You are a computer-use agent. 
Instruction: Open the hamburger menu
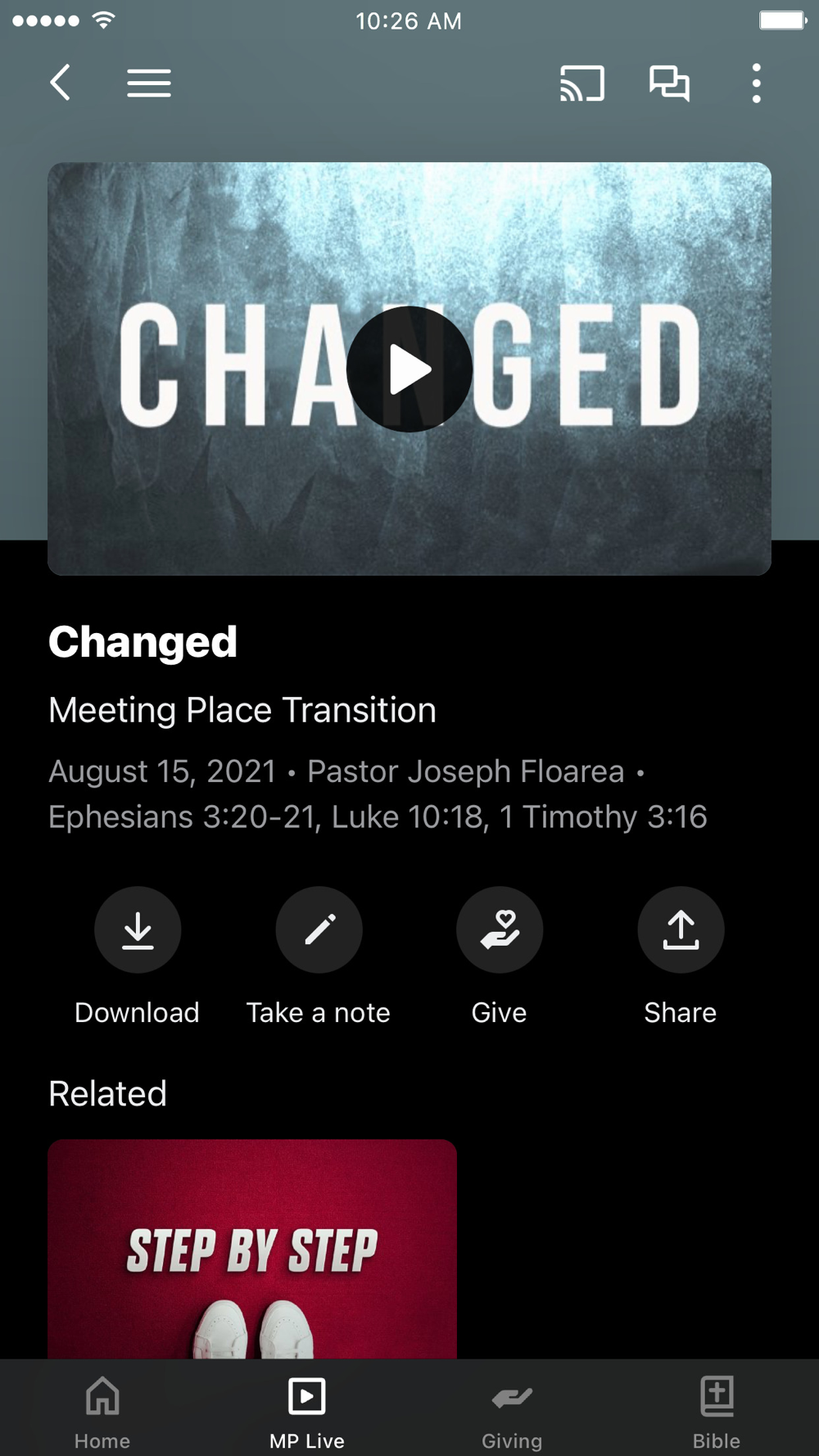pos(149,83)
